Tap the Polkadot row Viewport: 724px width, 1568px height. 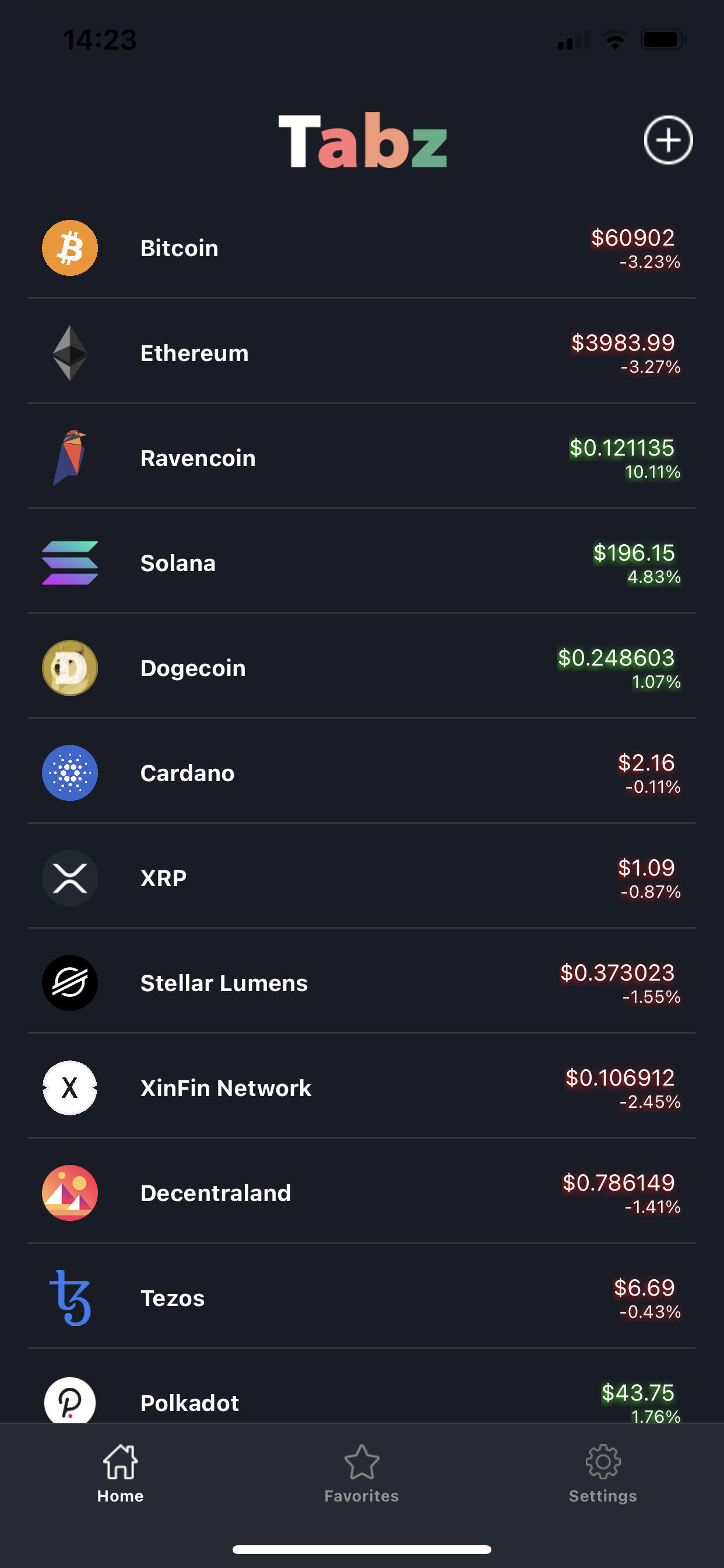pyautogui.click(x=361, y=1400)
